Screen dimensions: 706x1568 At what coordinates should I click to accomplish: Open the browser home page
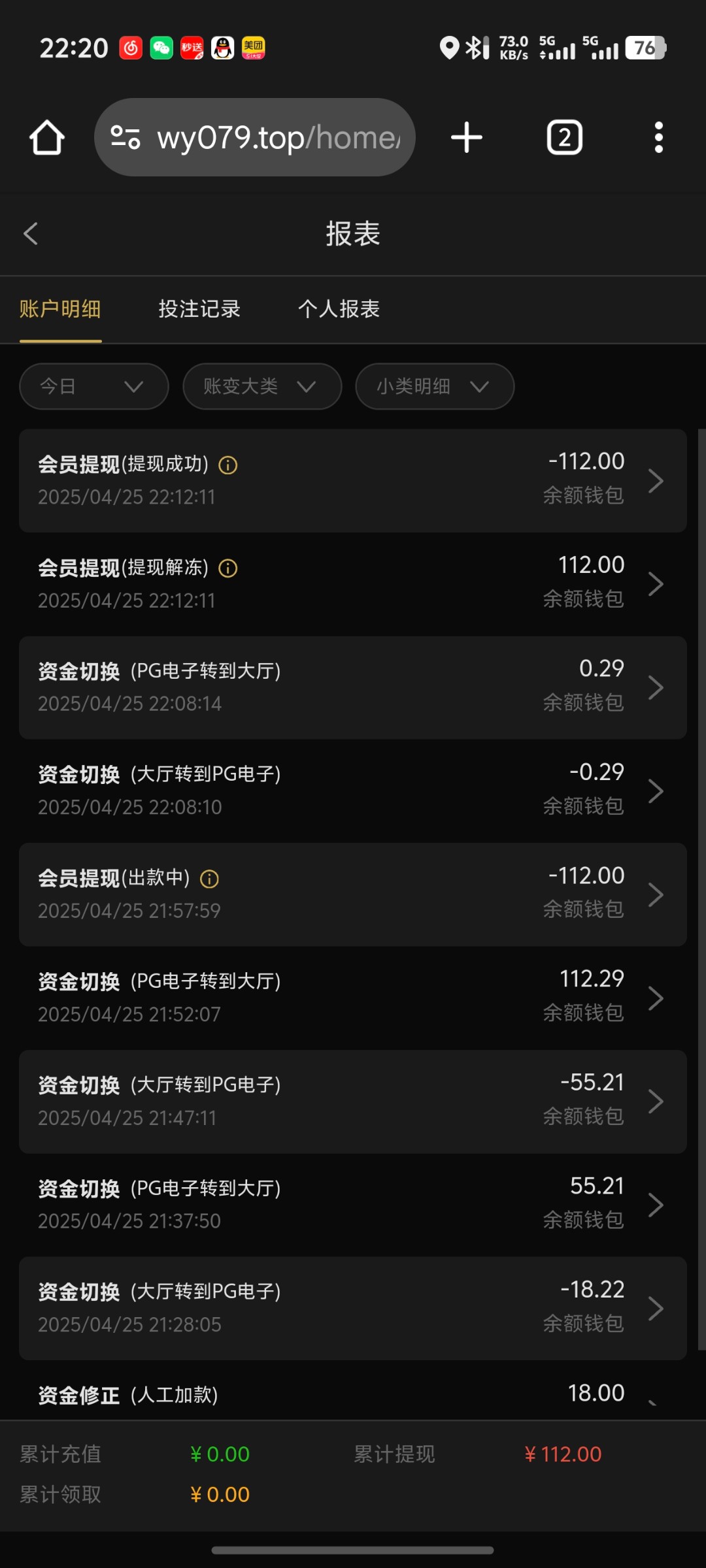(x=47, y=138)
